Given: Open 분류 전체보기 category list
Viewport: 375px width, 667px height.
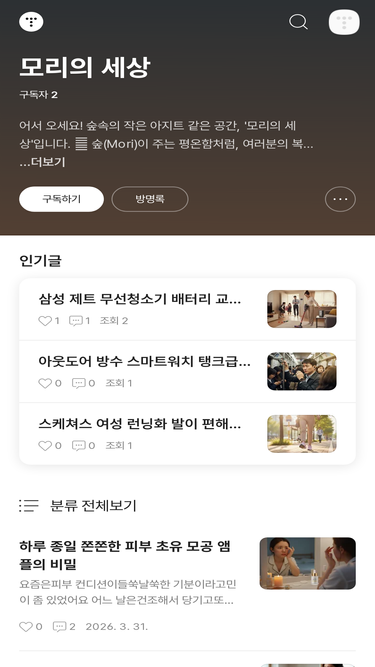Looking at the screenshot, I should point(78,506).
